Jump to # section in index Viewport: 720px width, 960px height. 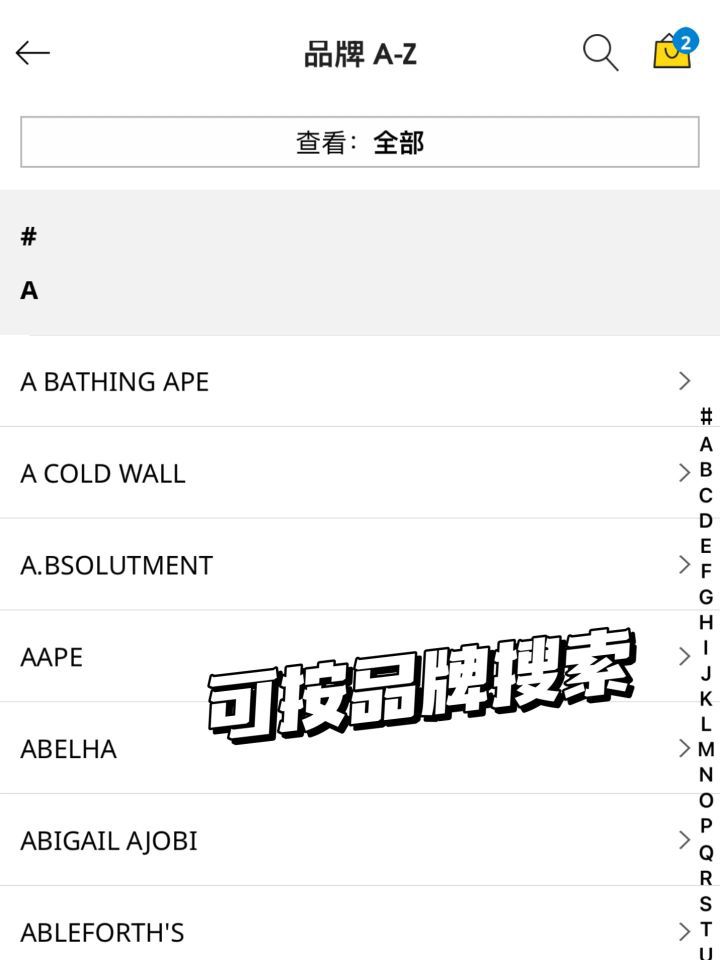click(x=706, y=417)
